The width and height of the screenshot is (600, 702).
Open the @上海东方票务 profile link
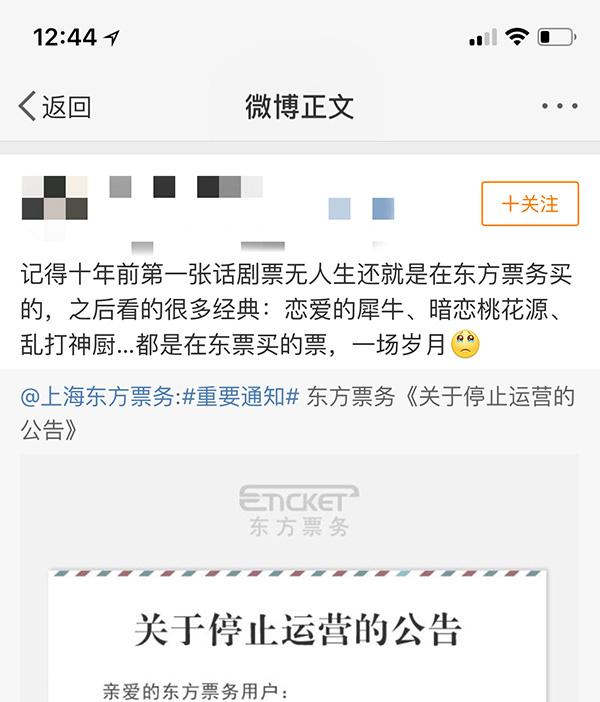(98, 396)
